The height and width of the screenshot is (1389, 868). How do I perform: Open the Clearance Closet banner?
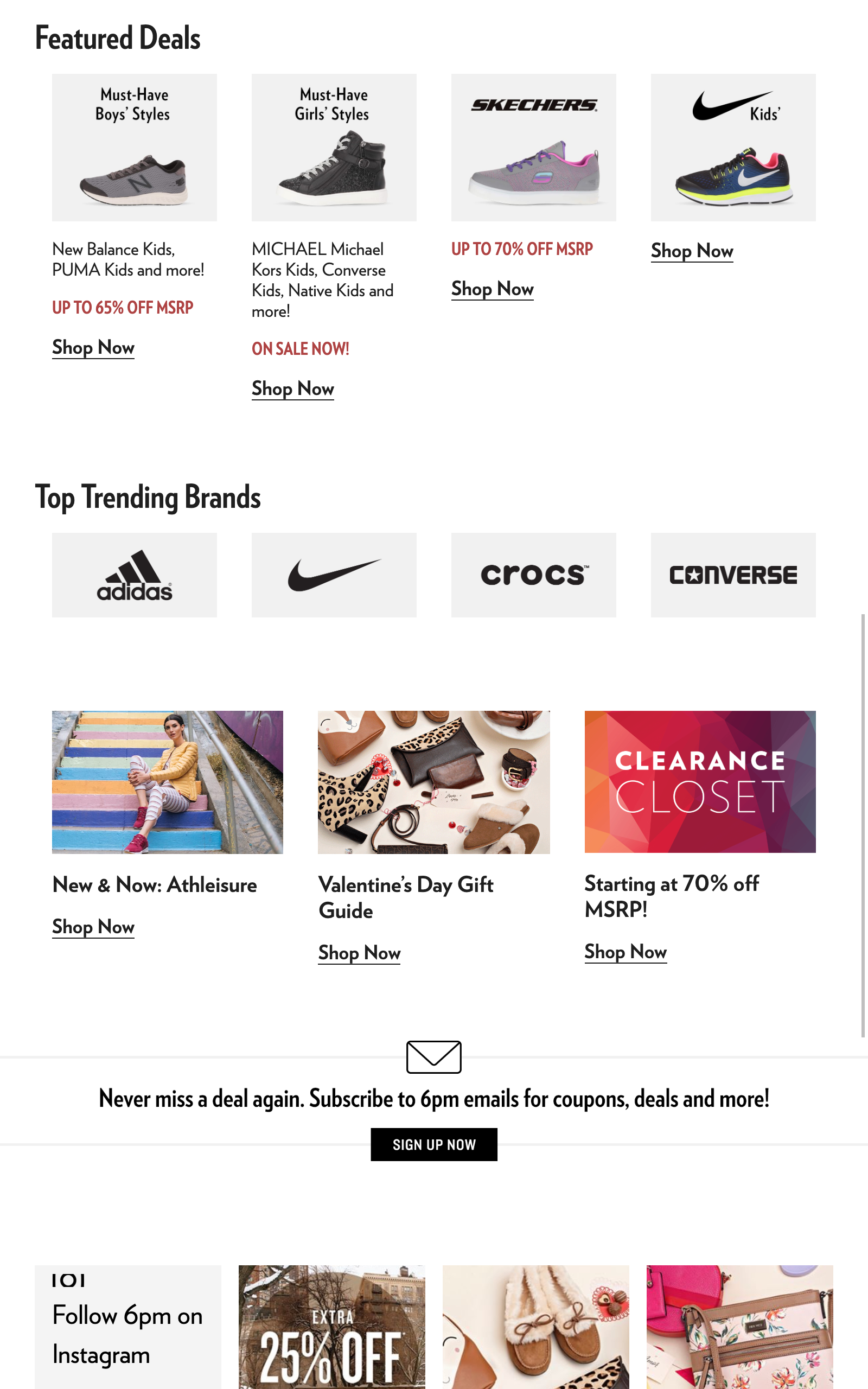pos(700,782)
